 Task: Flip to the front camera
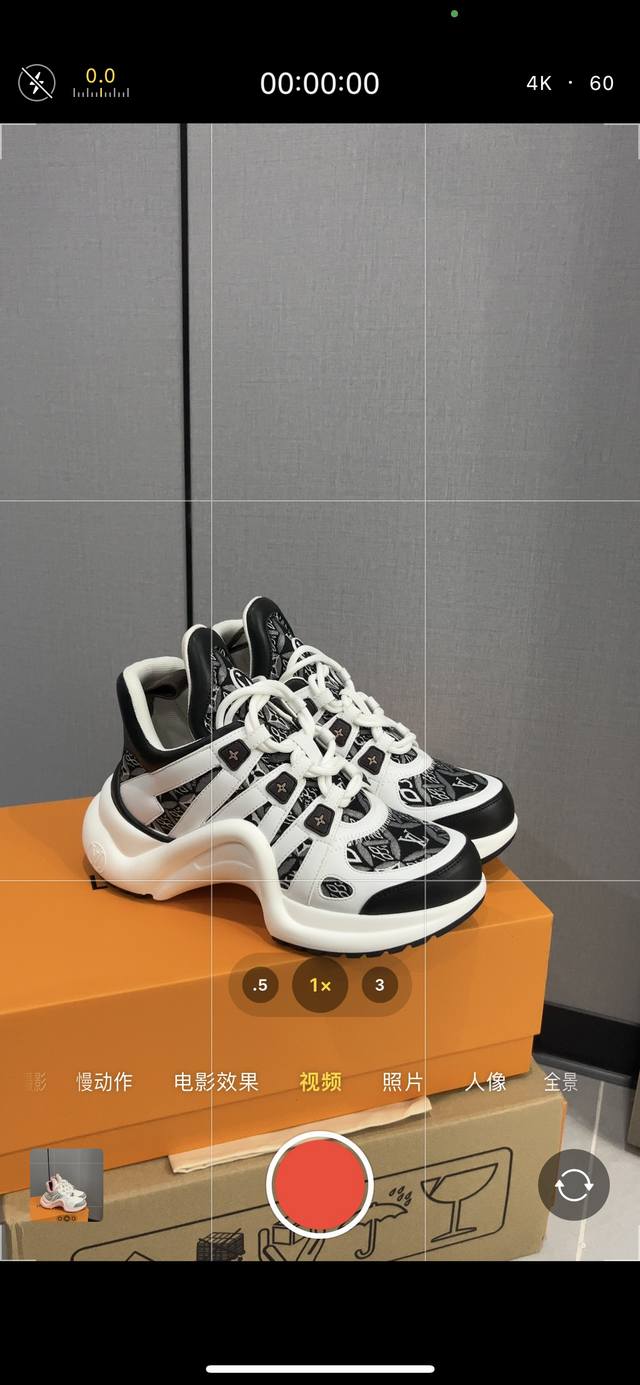point(573,1185)
